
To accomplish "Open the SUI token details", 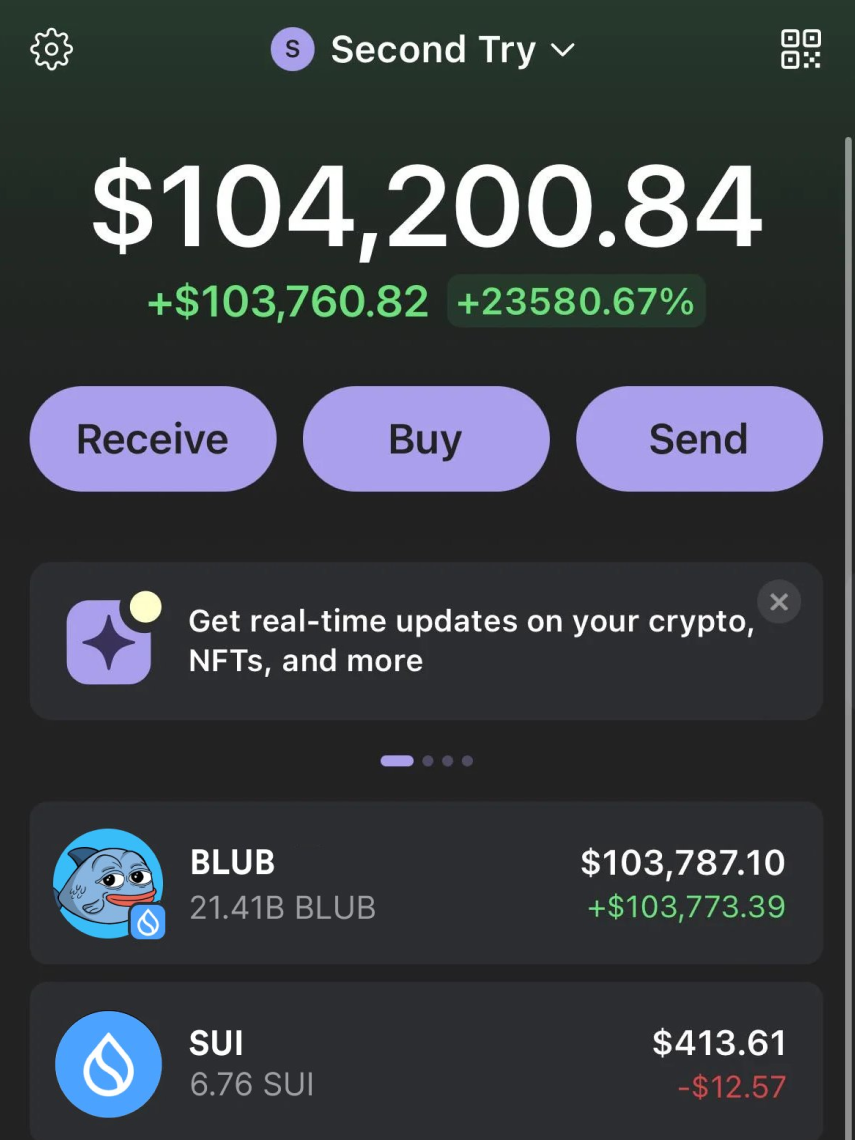I will 426,1064.
